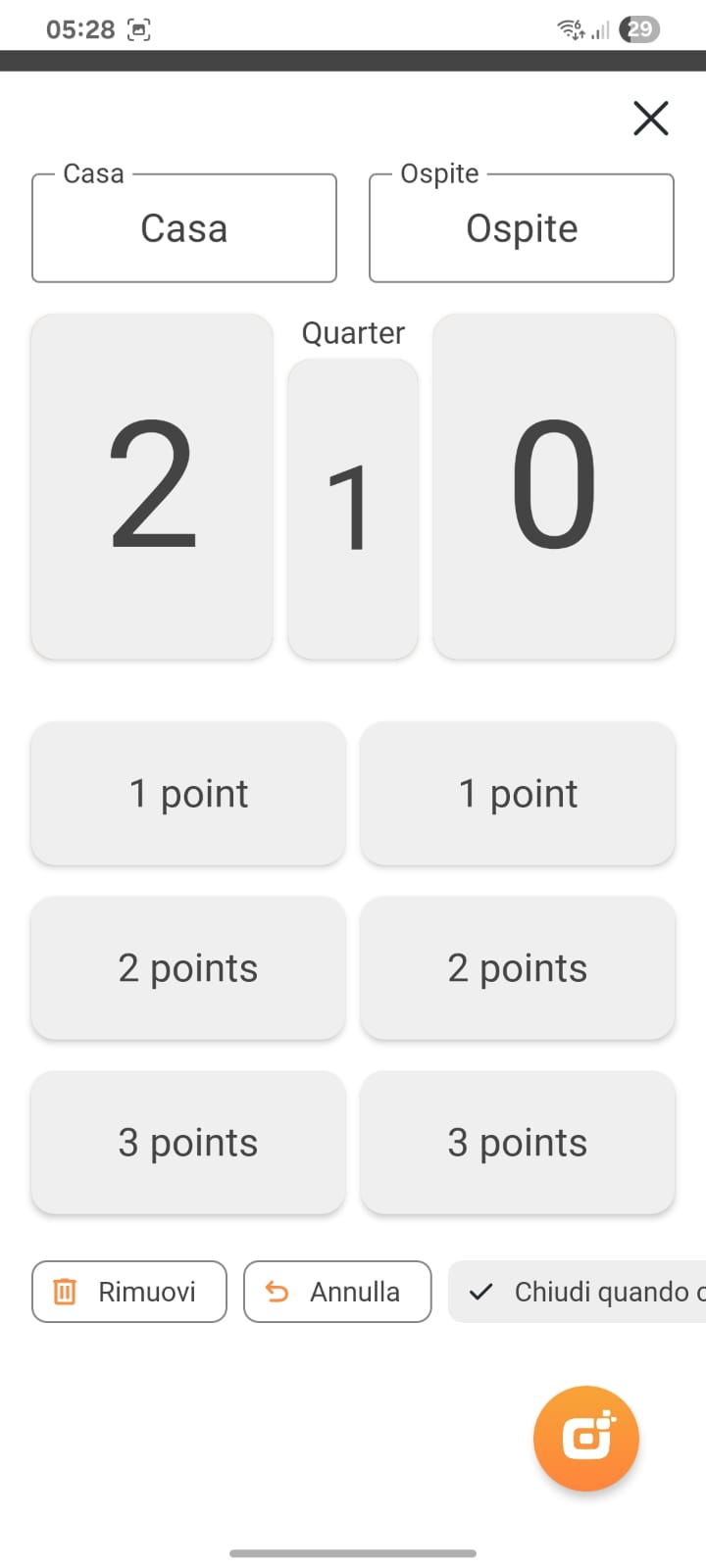Award 3 points to Ospite

(518, 1143)
